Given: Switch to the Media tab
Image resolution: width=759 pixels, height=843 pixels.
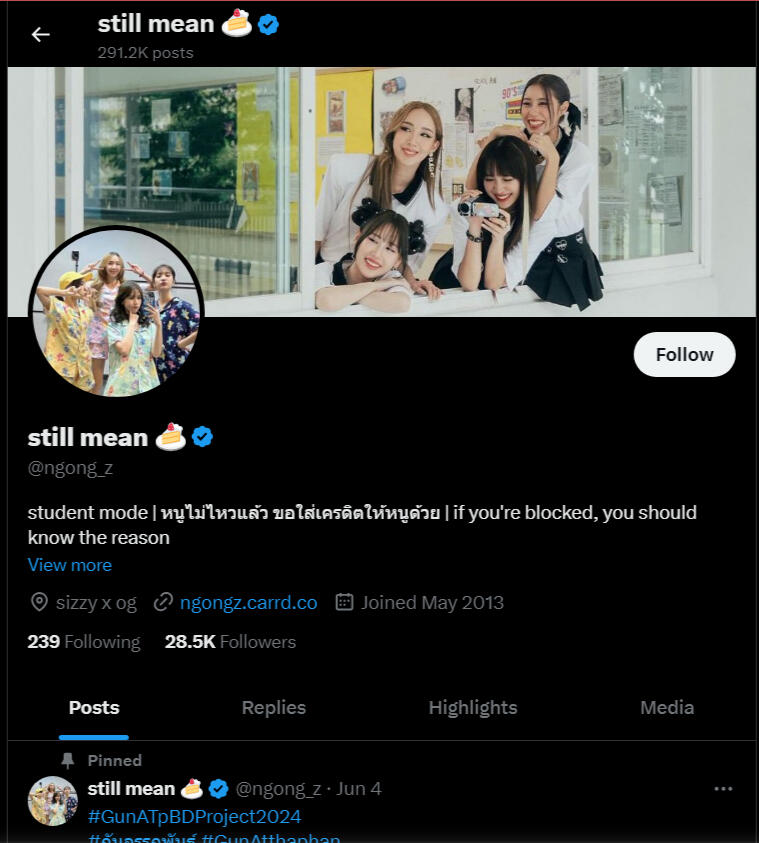Looking at the screenshot, I should (667, 708).
